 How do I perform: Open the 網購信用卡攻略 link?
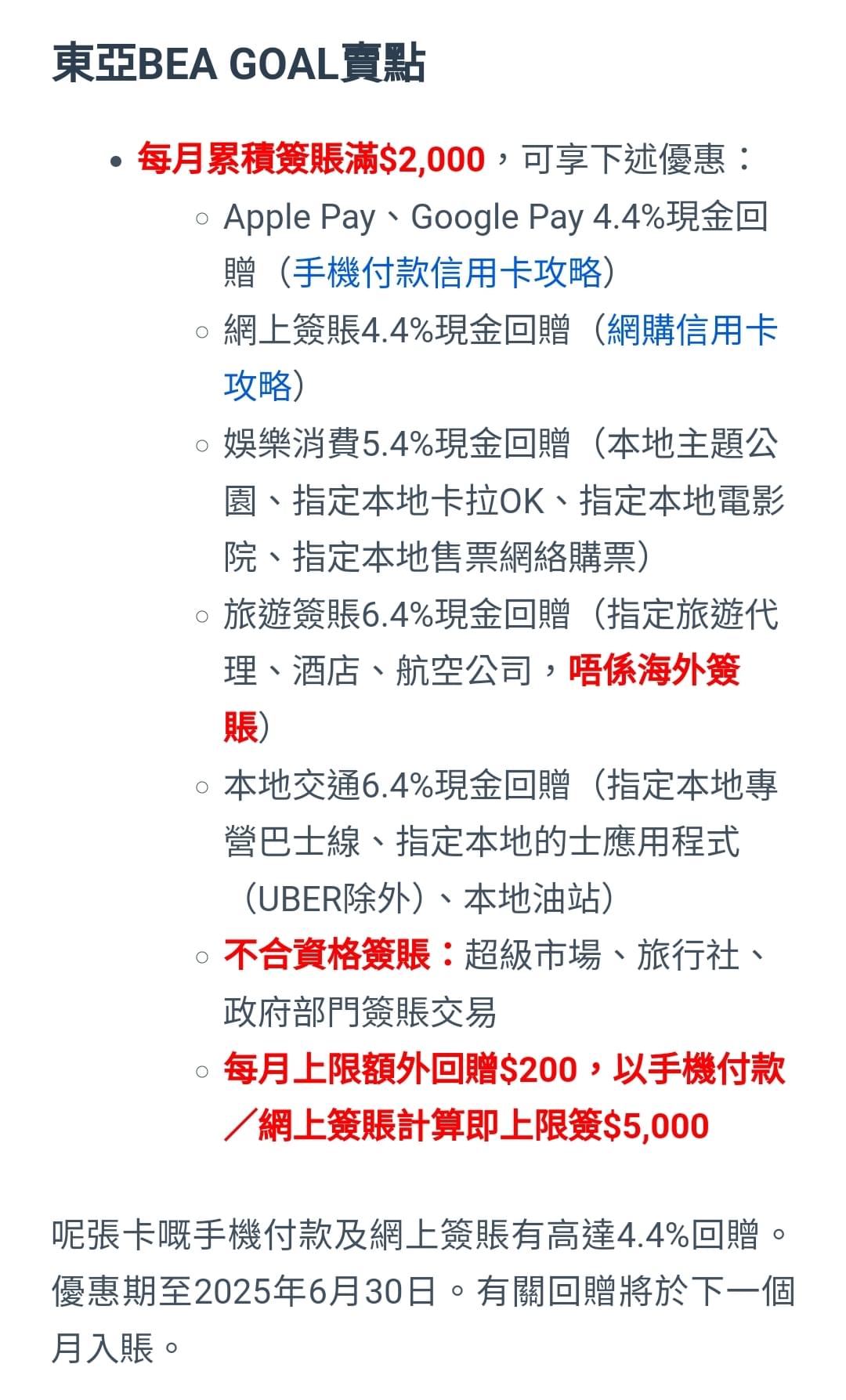[692, 330]
